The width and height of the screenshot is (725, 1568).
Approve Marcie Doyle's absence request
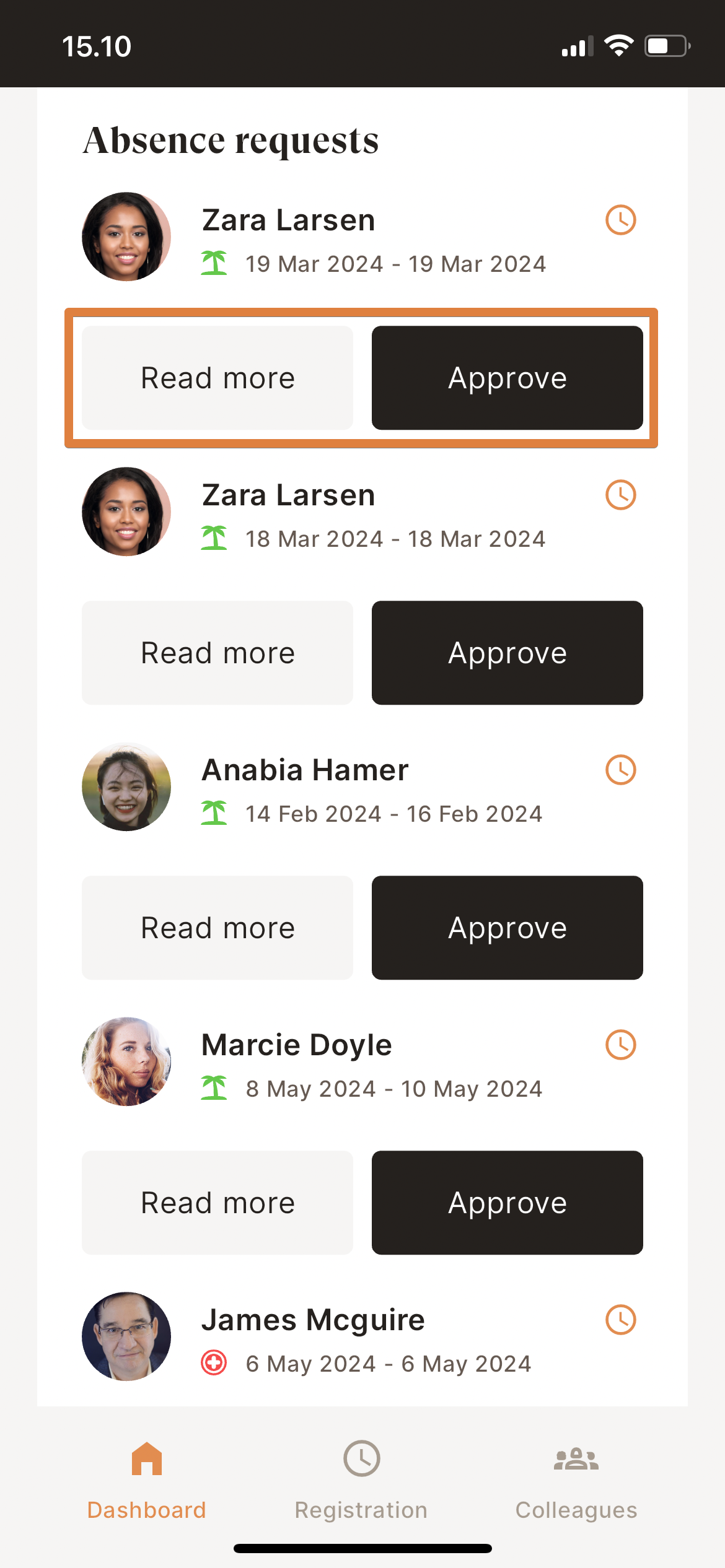[x=507, y=1203]
